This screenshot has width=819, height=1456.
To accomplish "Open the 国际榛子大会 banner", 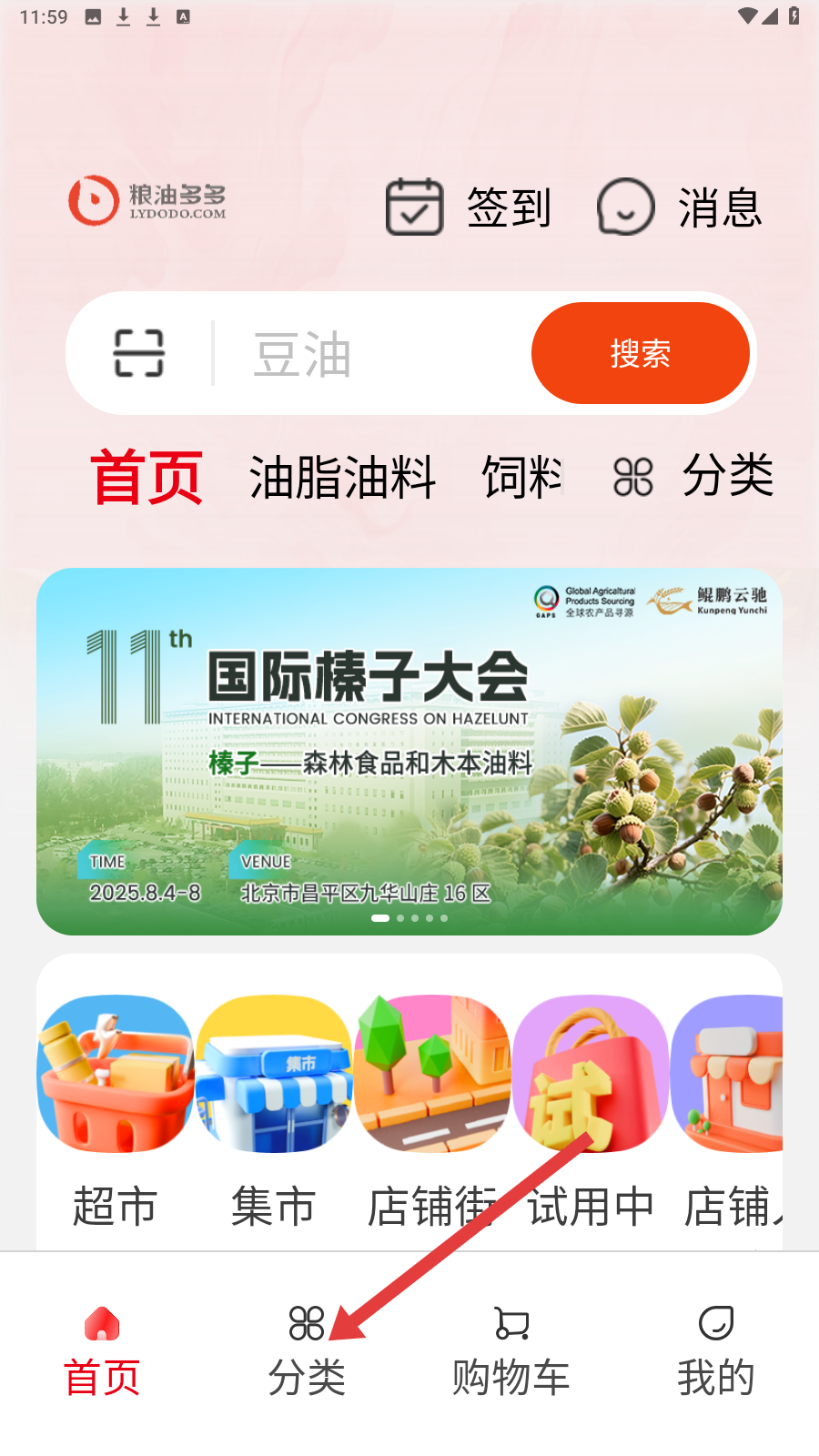I will pyautogui.click(x=409, y=751).
